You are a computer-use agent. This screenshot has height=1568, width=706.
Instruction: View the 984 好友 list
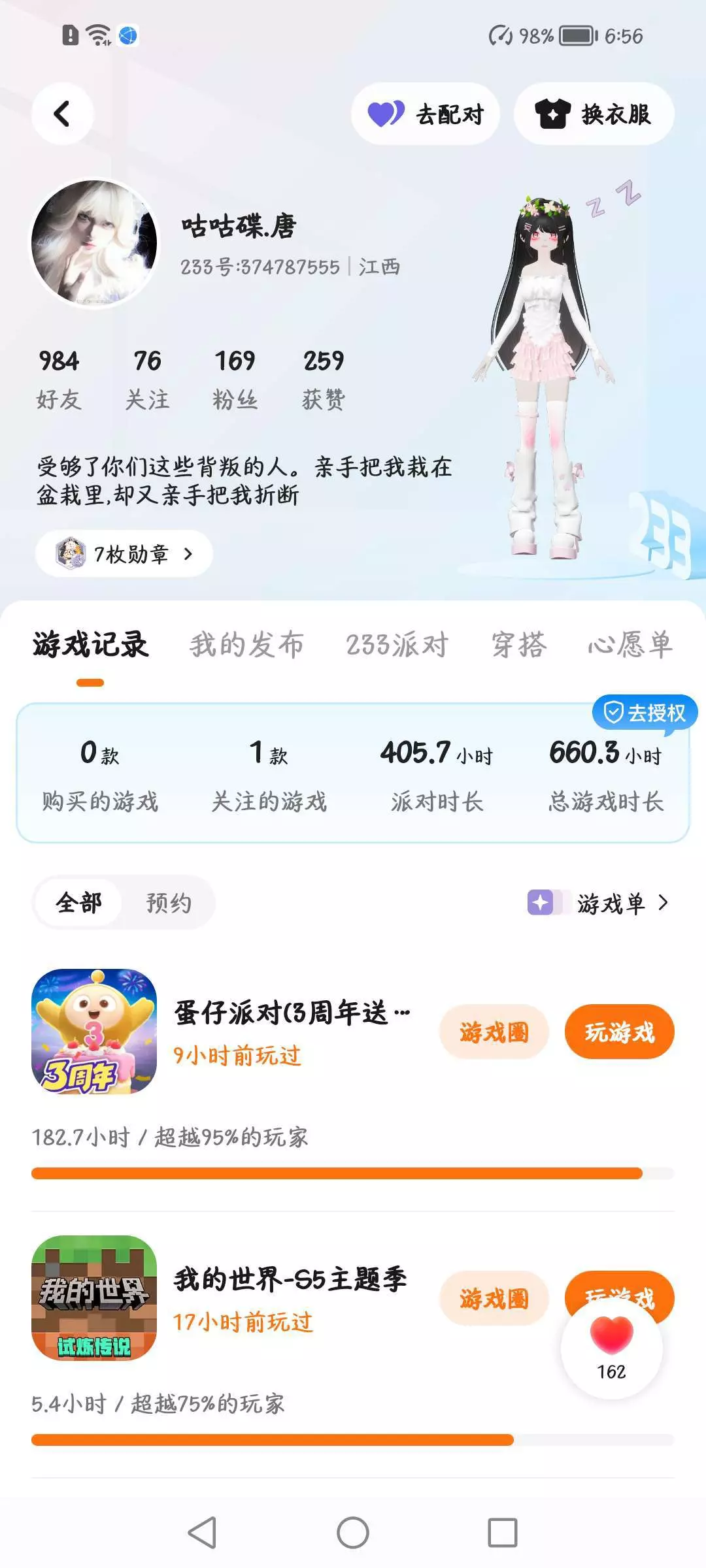59,380
